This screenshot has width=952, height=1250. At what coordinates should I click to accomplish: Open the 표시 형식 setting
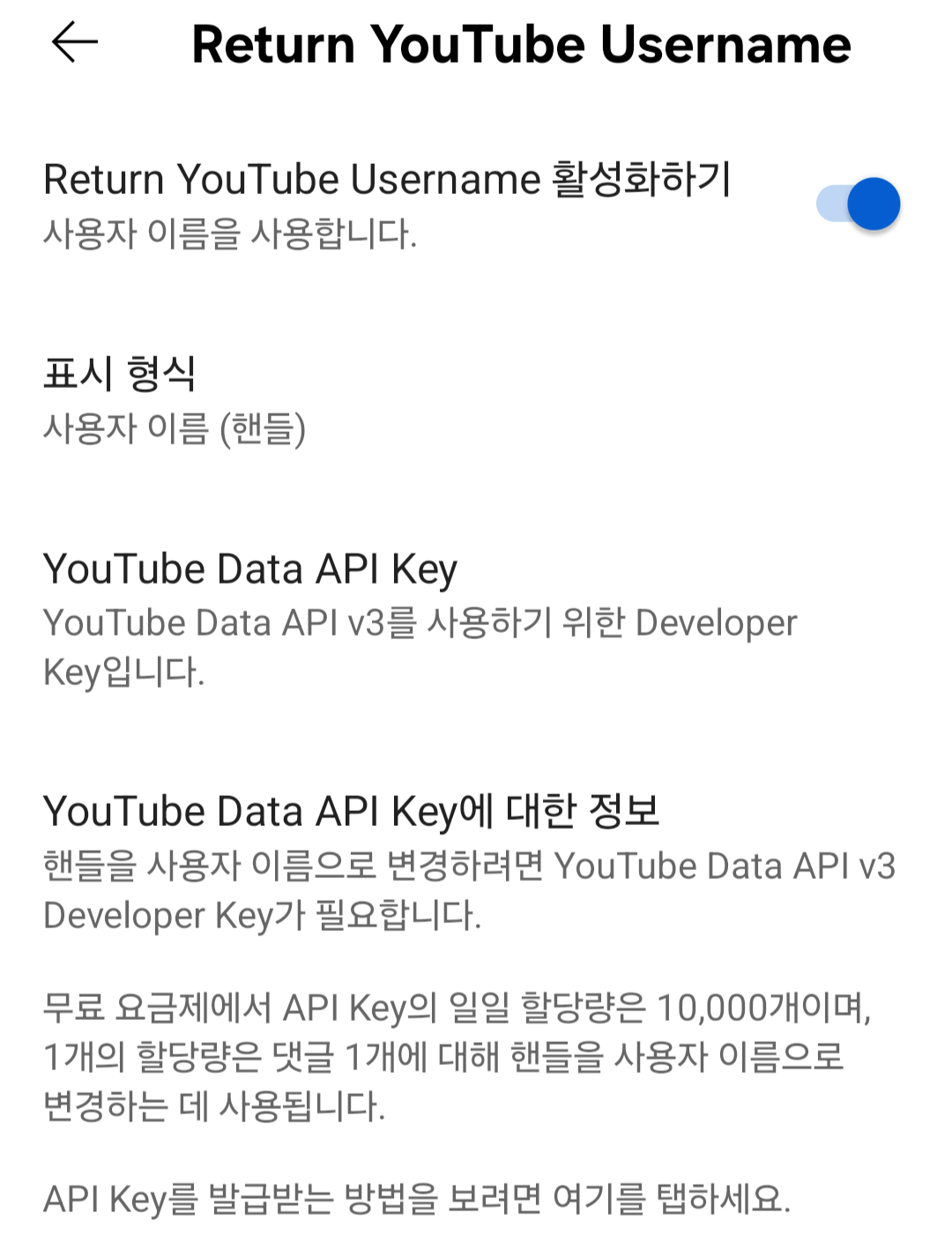coord(176,400)
